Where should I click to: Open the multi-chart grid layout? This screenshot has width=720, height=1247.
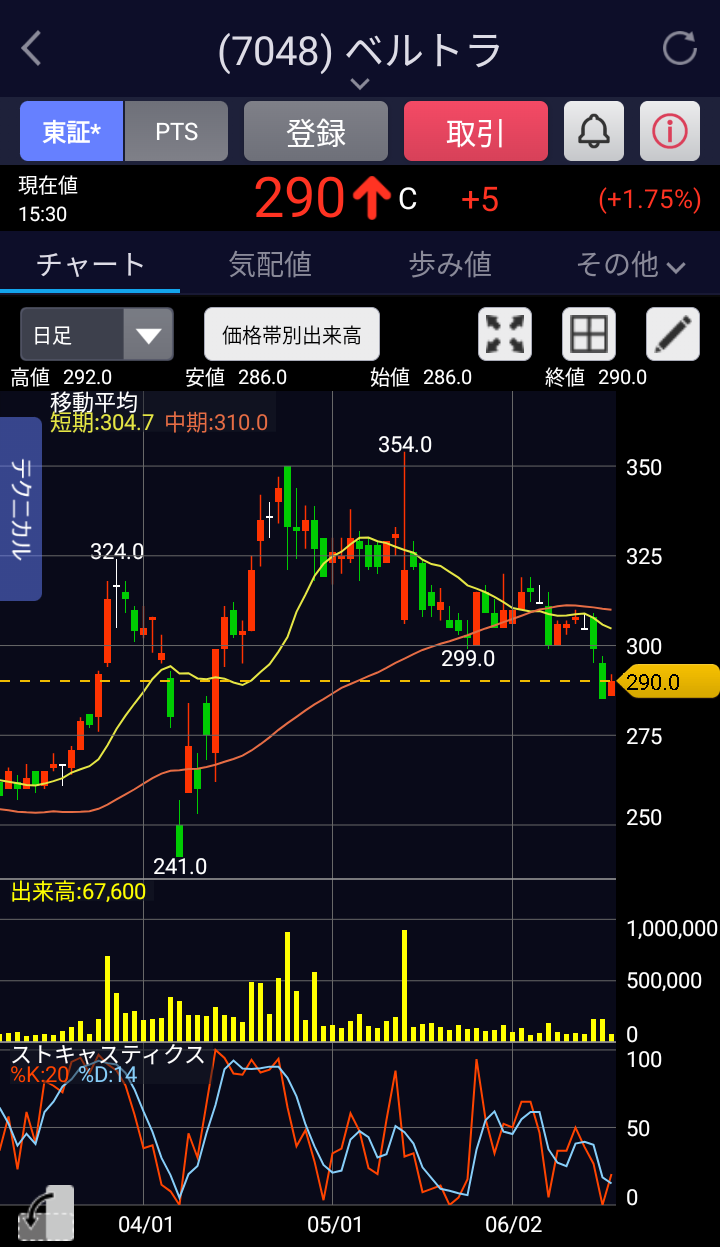589,334
